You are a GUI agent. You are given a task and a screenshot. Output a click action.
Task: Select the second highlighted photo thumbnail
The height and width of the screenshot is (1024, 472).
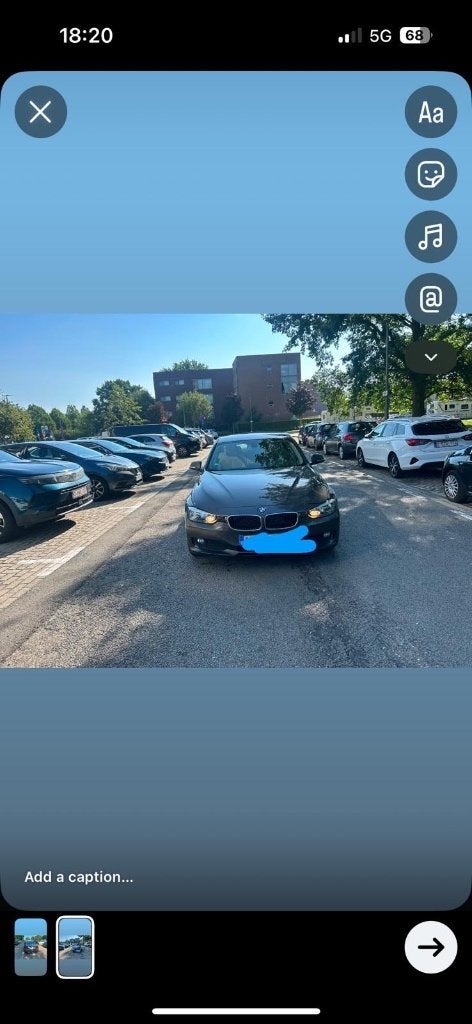click(75, 947)
